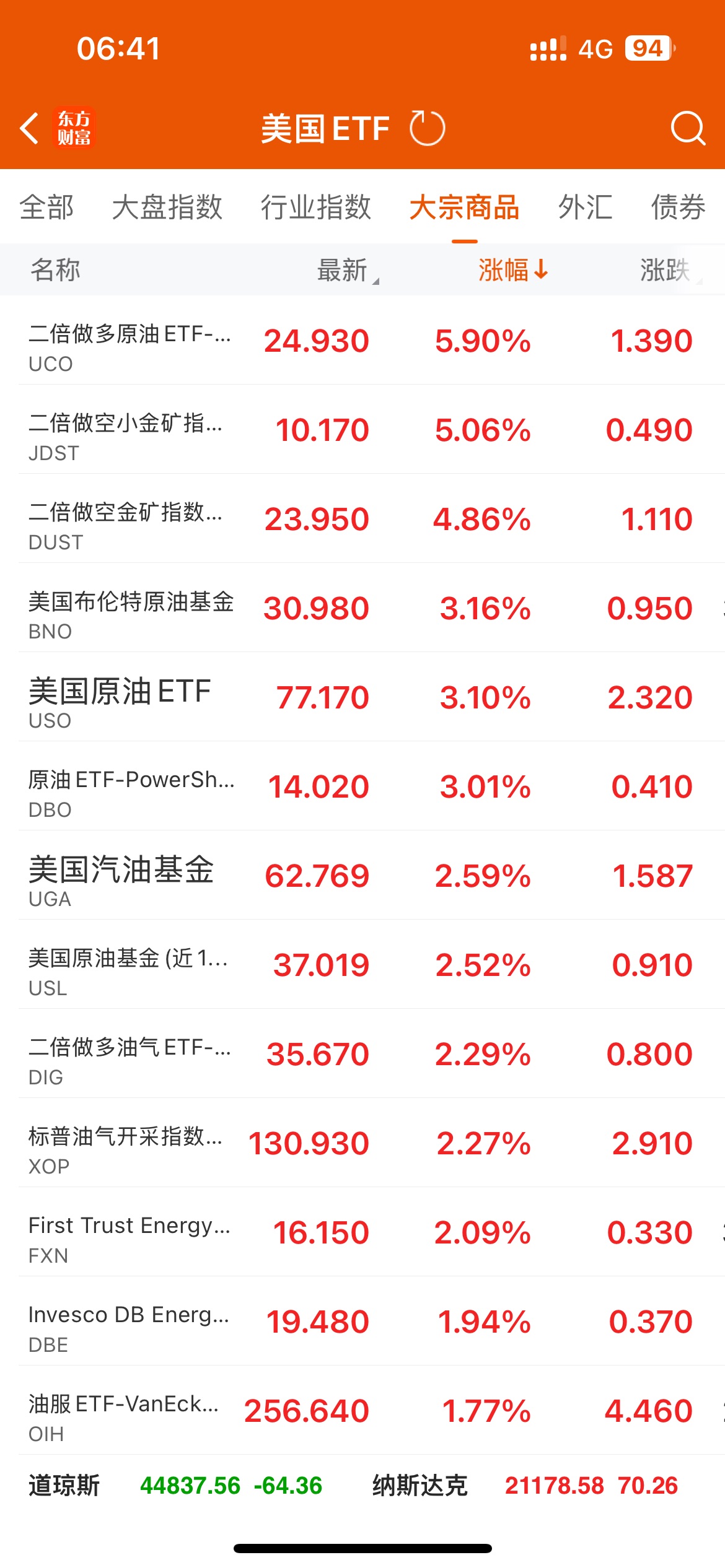The height and width of the screenshot is (1568, 725).
Task: Switch to the 外汇 tab
Action: coord(586,207)
